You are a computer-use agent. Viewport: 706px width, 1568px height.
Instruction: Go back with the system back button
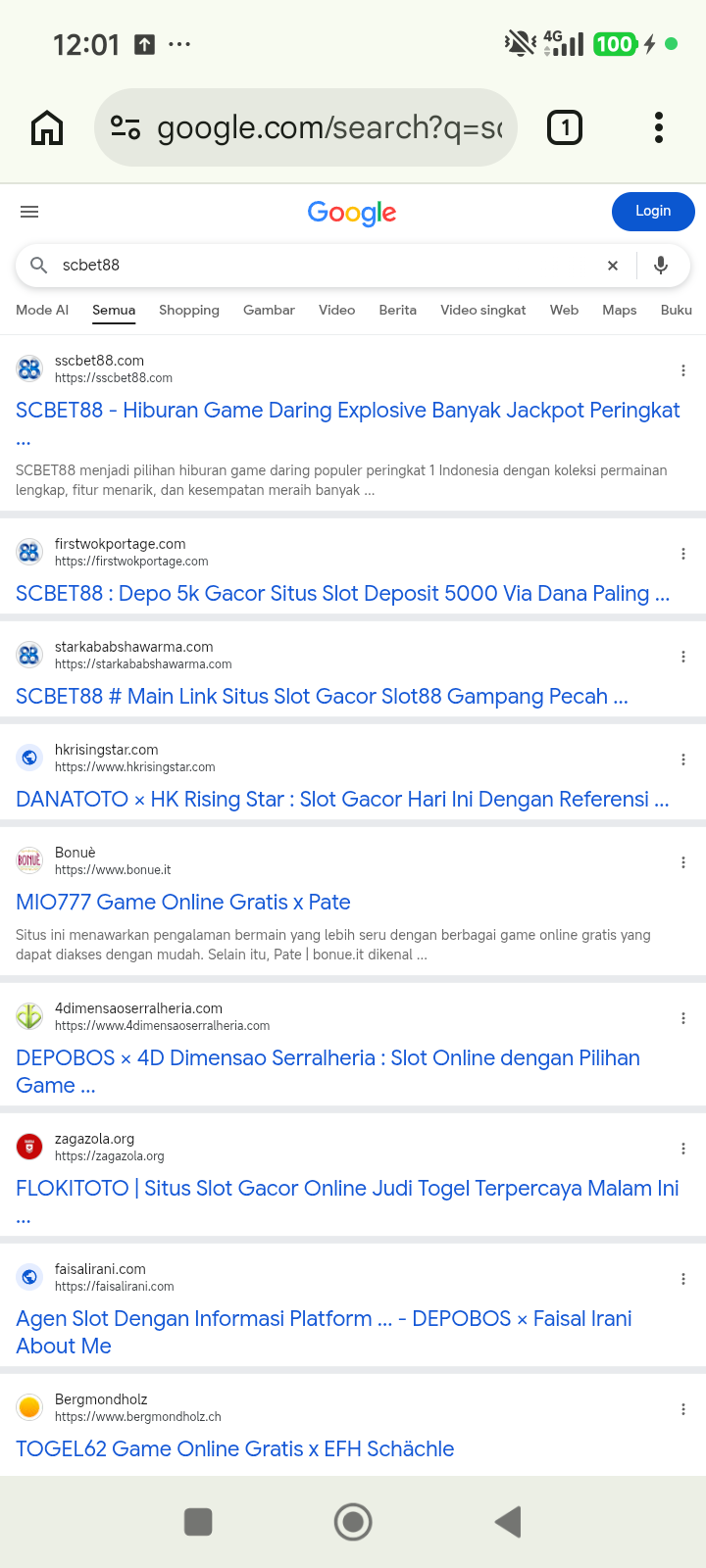click(x=508, y=1522)
